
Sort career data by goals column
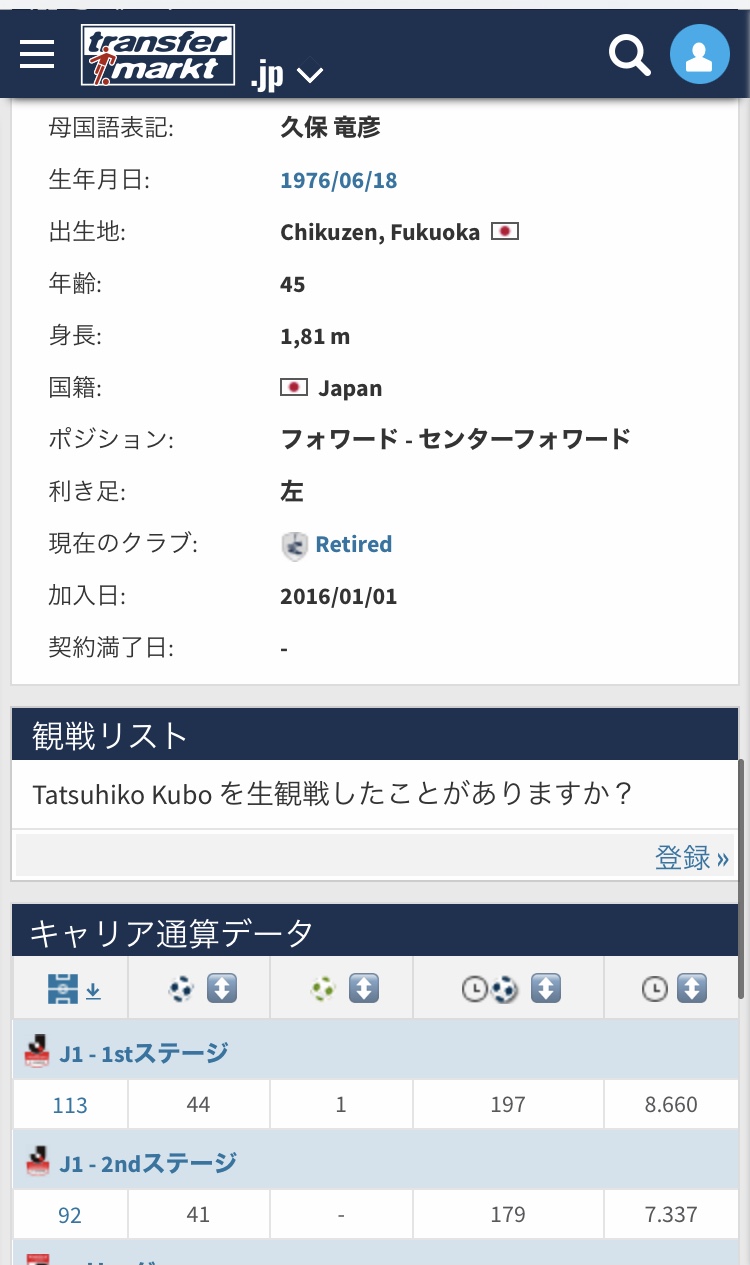click(x=221, y=989)
